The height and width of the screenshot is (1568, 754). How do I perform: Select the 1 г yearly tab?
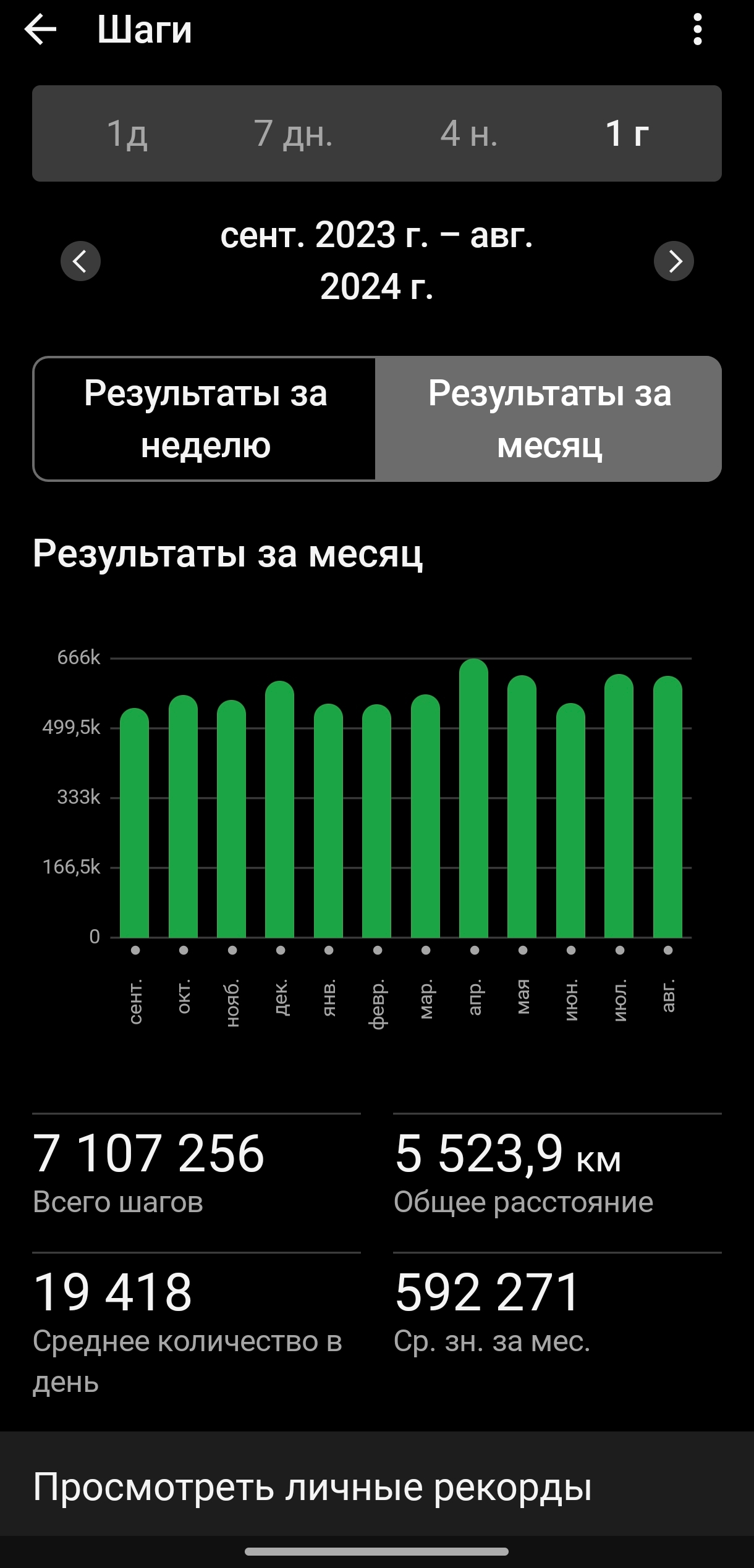[627, 133]
